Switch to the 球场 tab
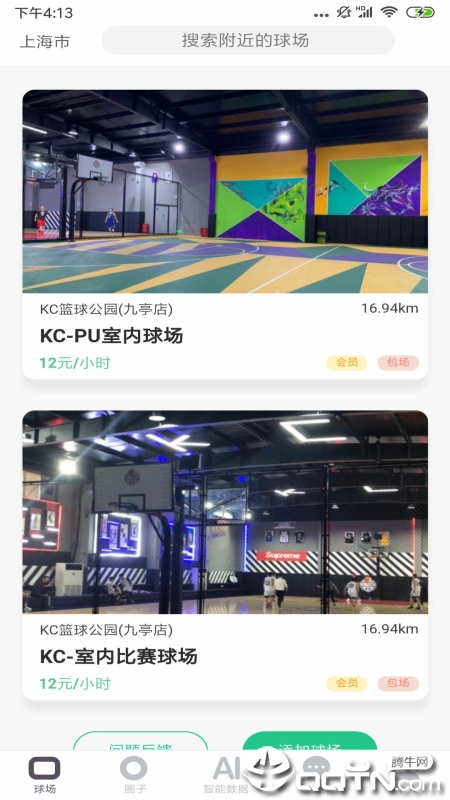The height and width of the screenshot is (800, 450). tap(45, 774)
